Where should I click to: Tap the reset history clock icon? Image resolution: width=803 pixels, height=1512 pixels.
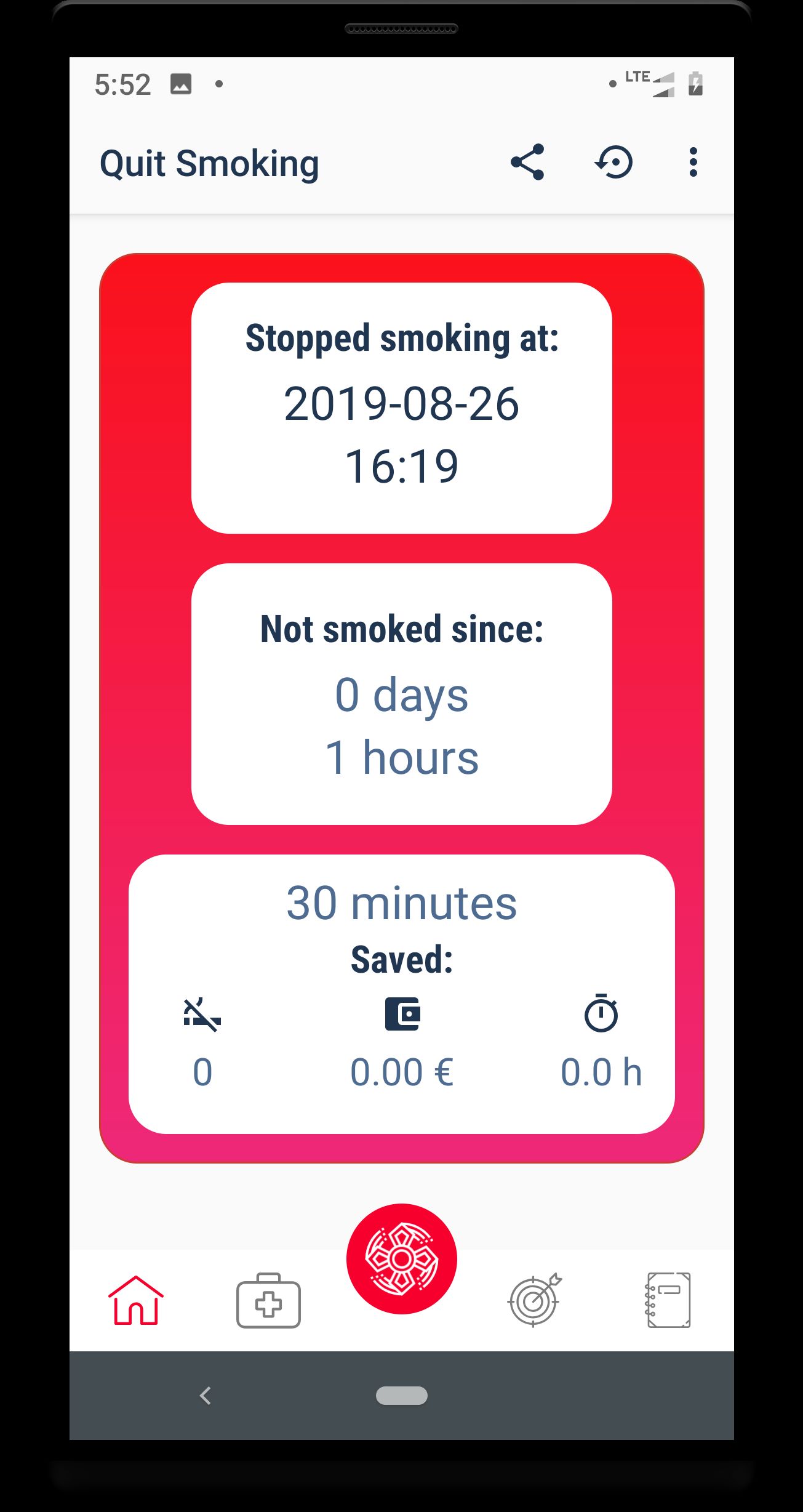[613, 163]
